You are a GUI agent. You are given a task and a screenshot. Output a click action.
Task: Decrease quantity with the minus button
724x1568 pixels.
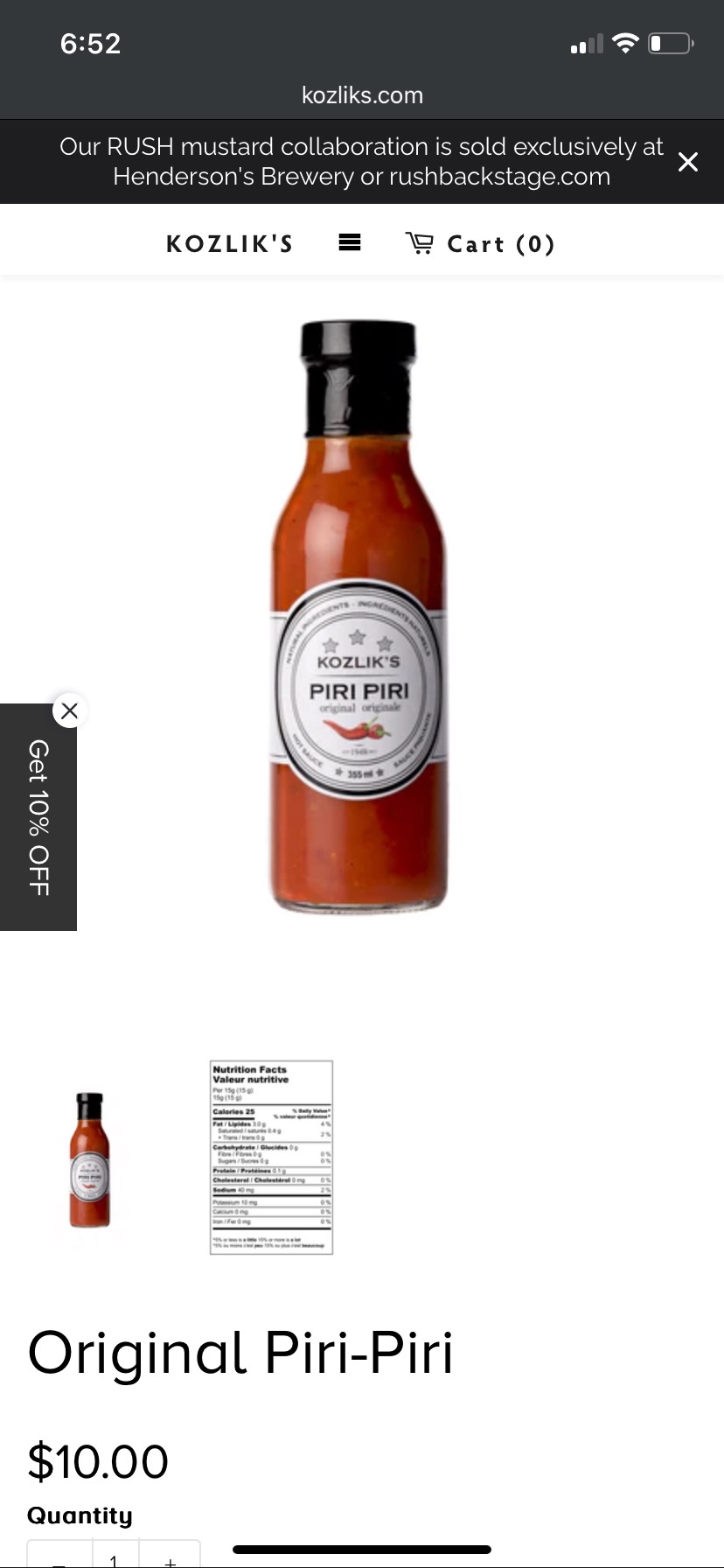[59, 1559]
